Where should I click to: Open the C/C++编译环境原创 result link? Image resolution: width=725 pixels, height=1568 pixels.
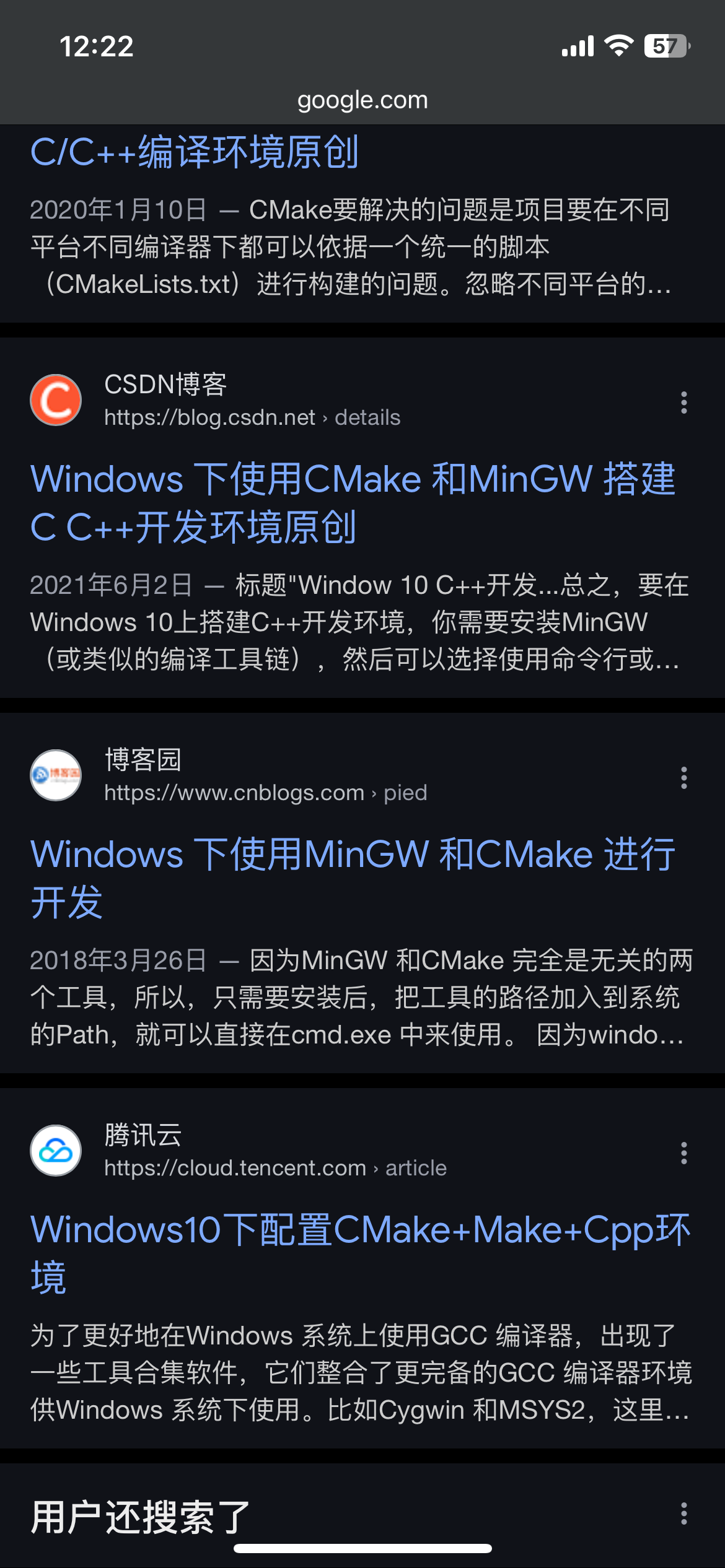tap(195, 152)
